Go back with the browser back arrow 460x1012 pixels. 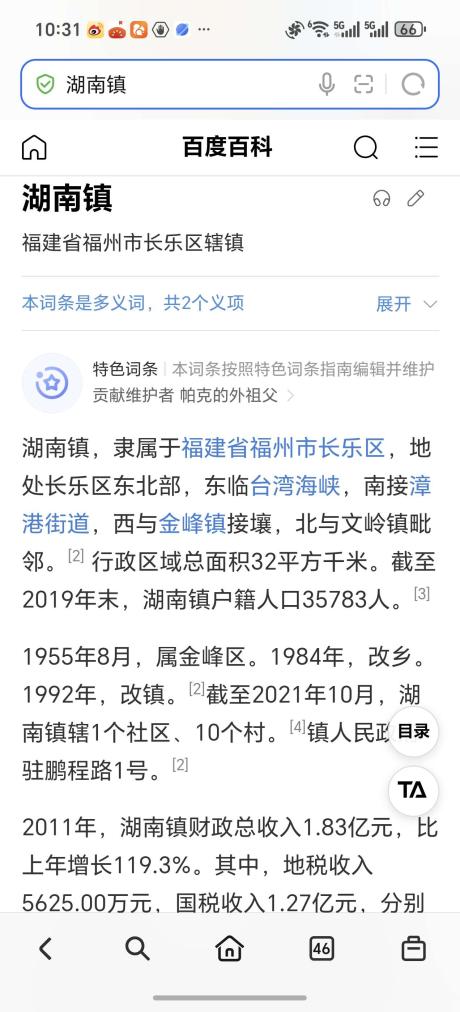click(45, 949)
